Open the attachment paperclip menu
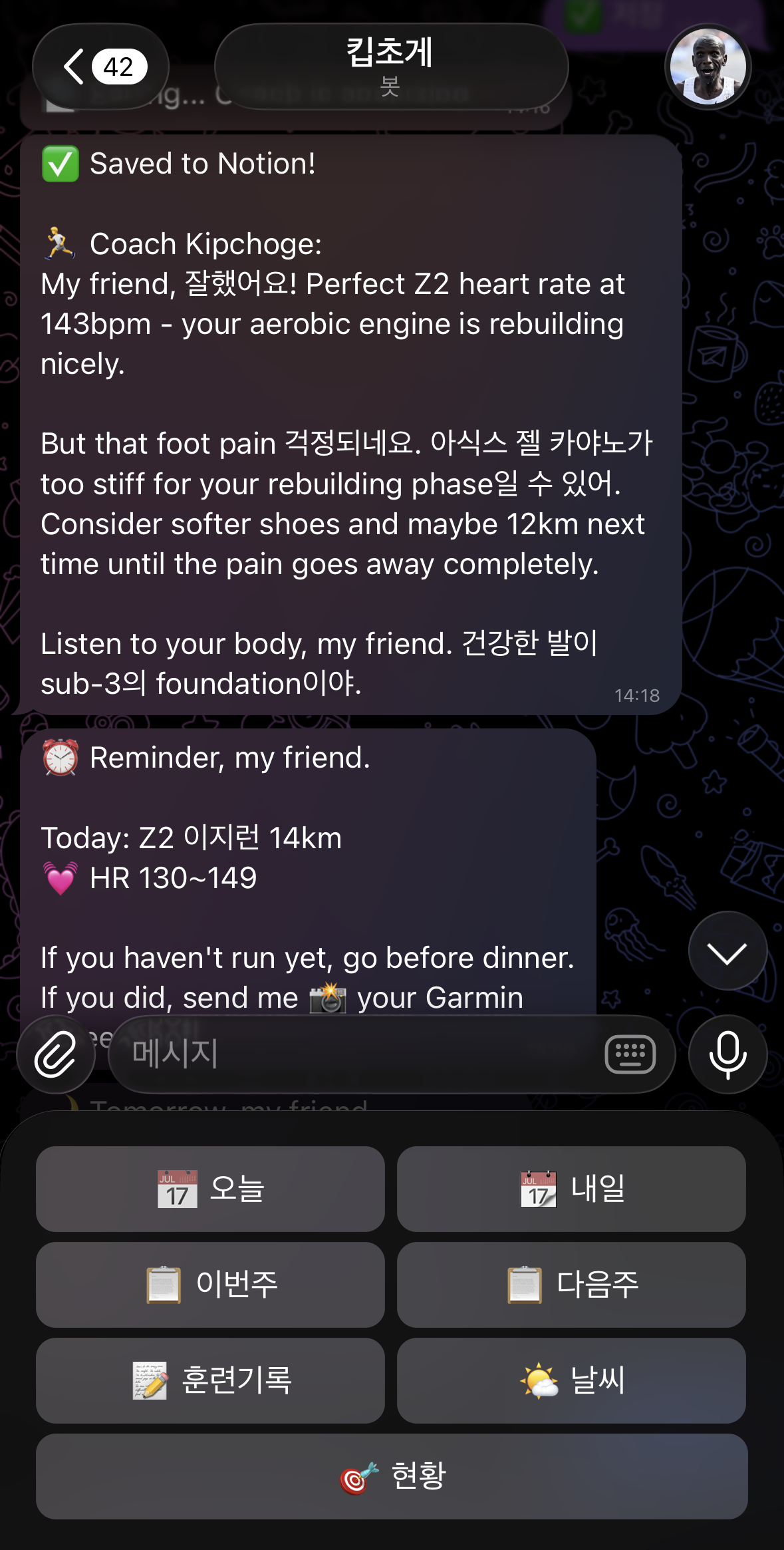 (x=56, y=1055)
